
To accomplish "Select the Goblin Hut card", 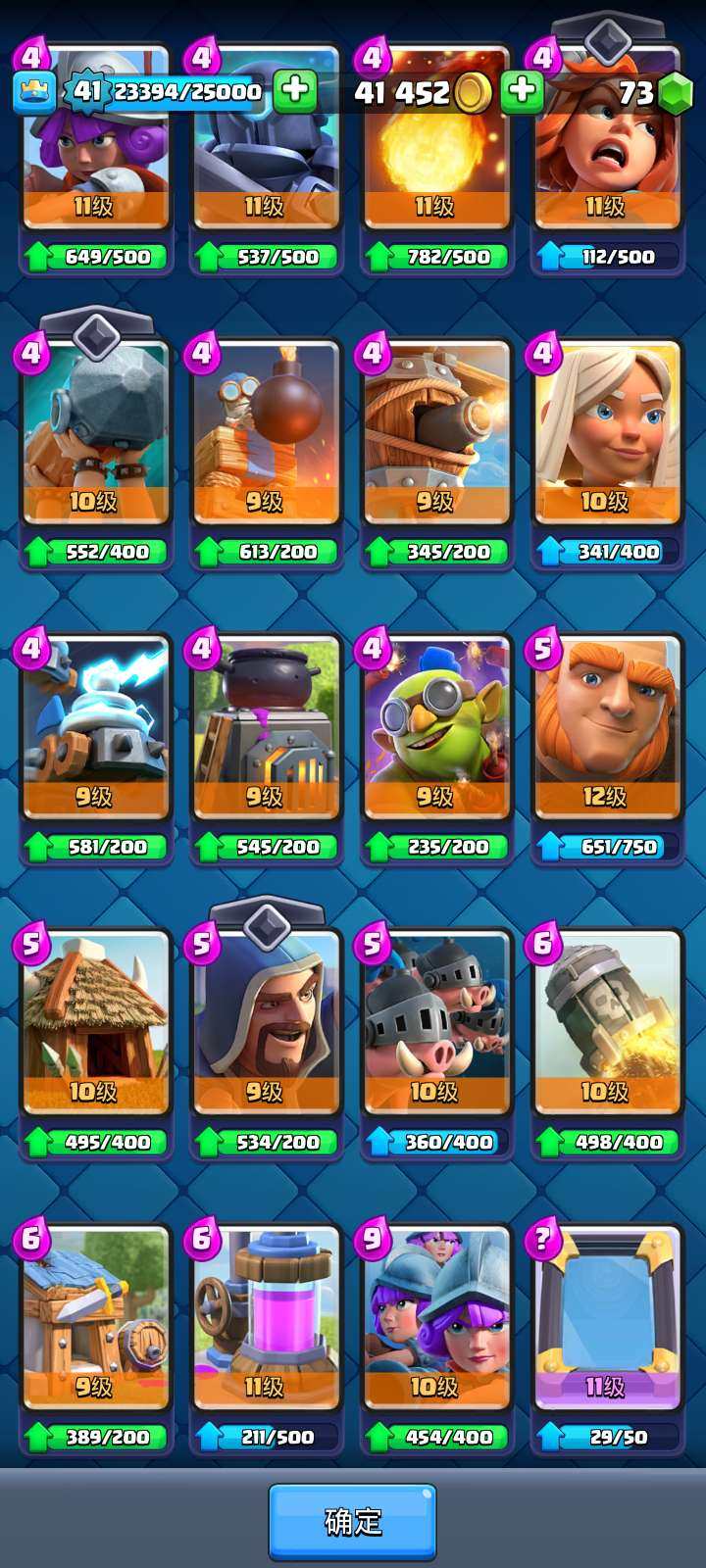I will [95, 1024].
